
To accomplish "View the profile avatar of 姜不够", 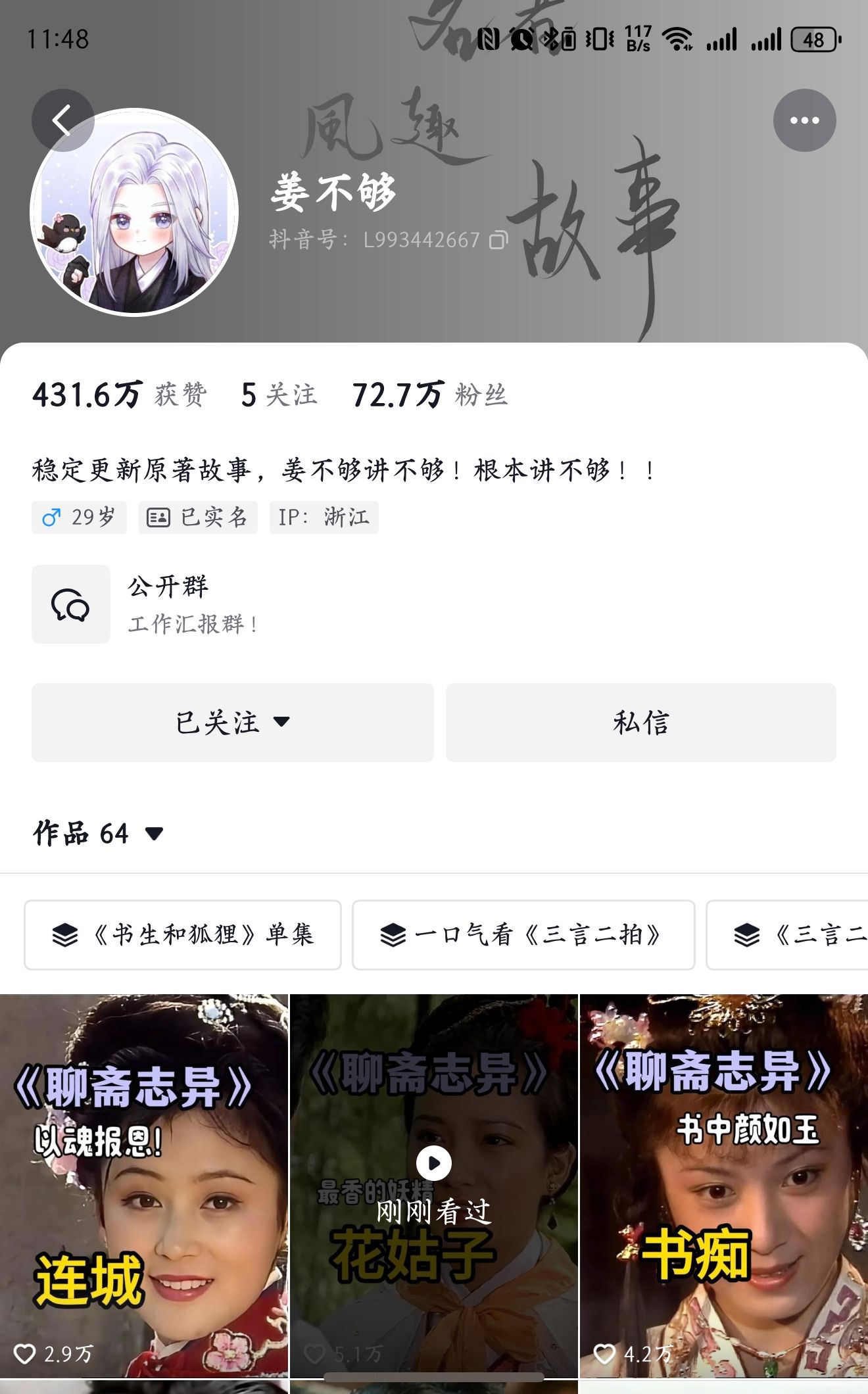I will pos(134,212).
